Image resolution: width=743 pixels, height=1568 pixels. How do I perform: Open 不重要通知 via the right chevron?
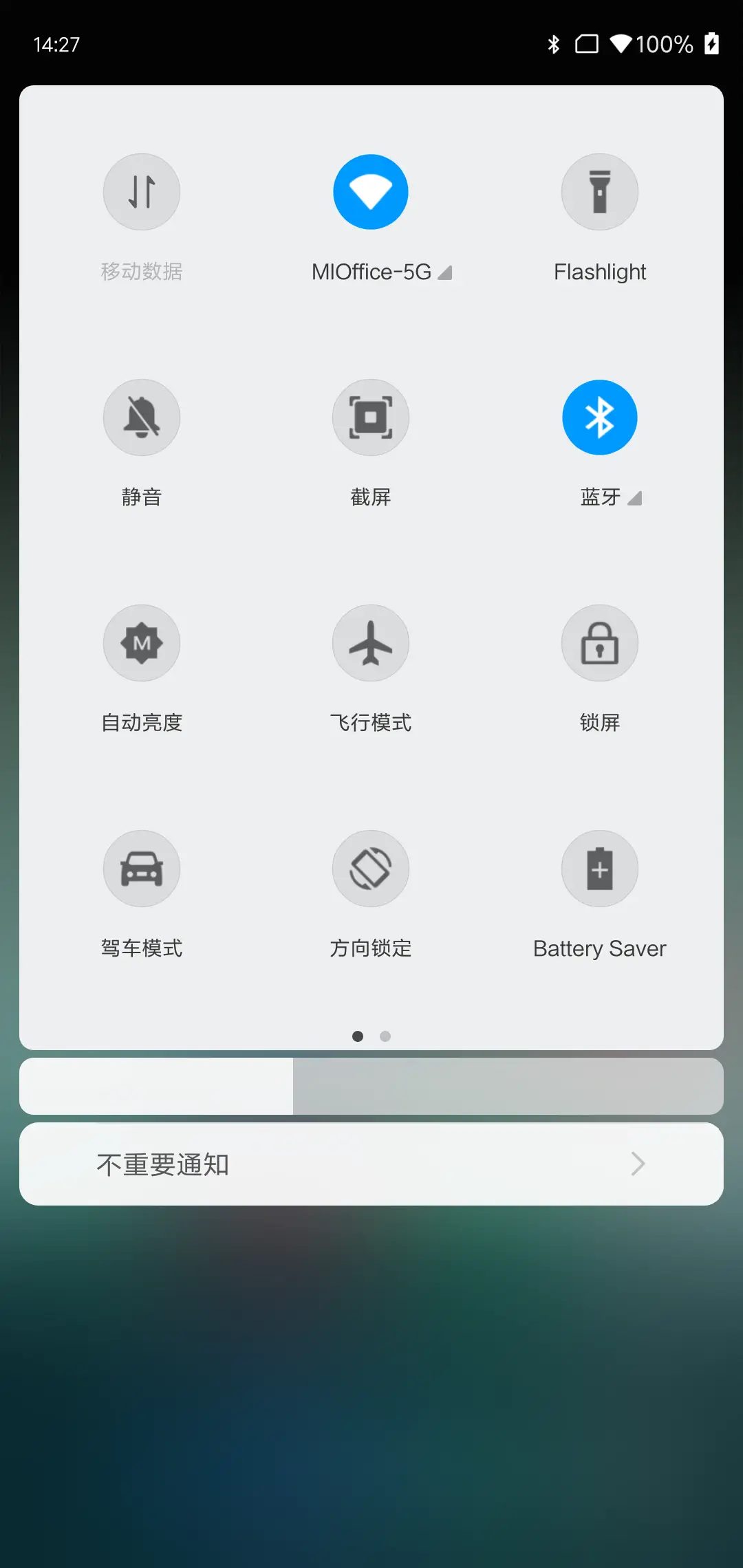pyautogui.click(x=636, y=1164)
